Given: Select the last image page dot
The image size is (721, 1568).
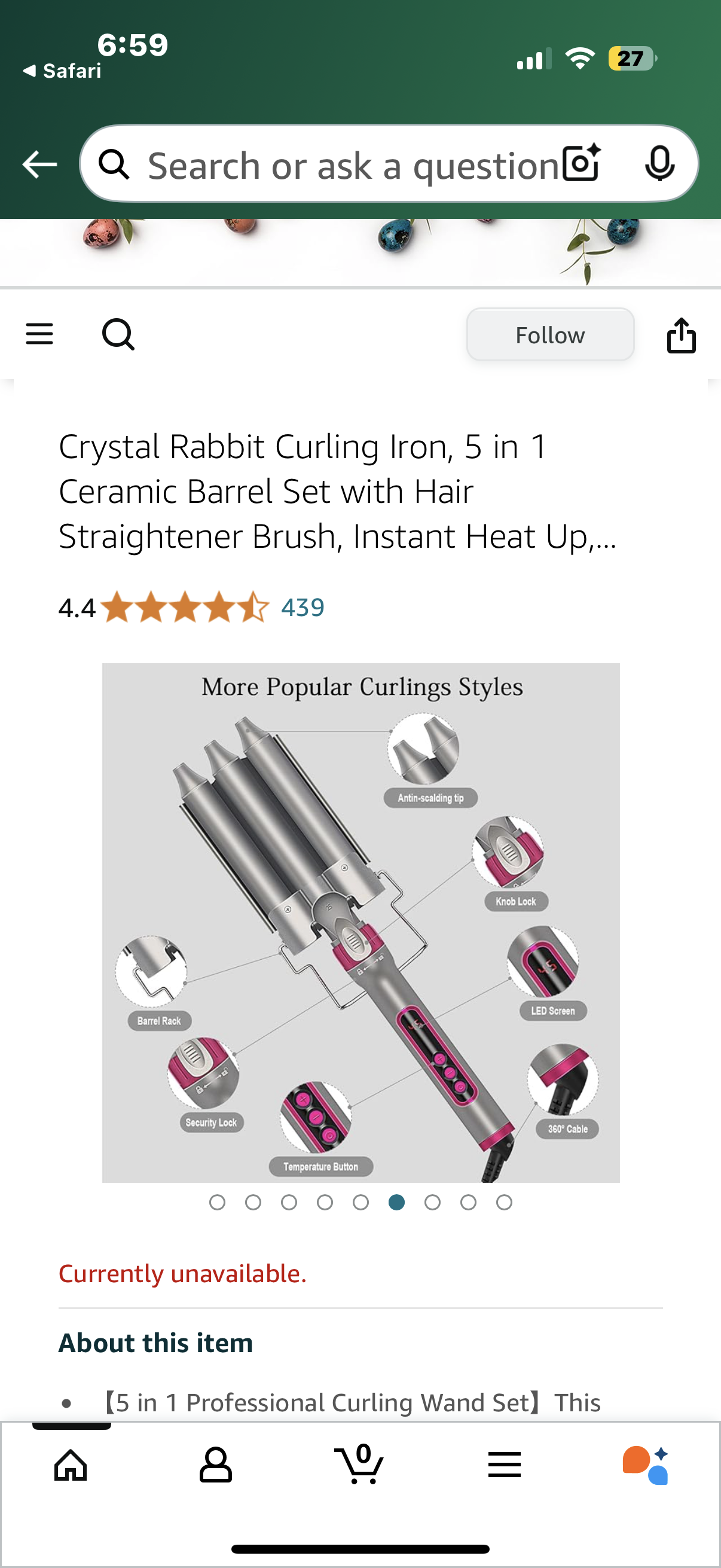Looking at the screenshot, I should 504,1202.
